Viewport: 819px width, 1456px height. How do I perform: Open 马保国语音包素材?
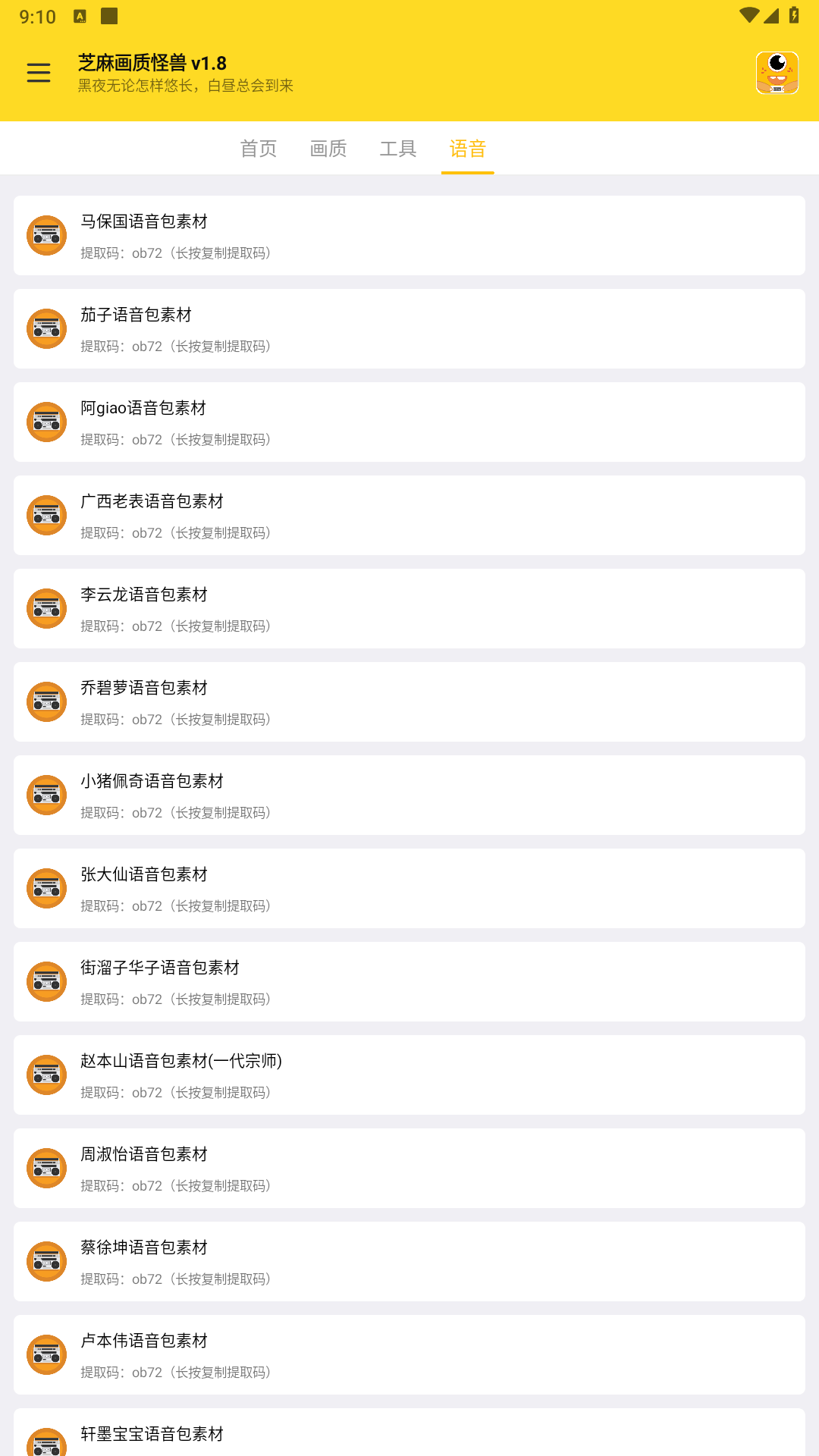tap(409, 236)
